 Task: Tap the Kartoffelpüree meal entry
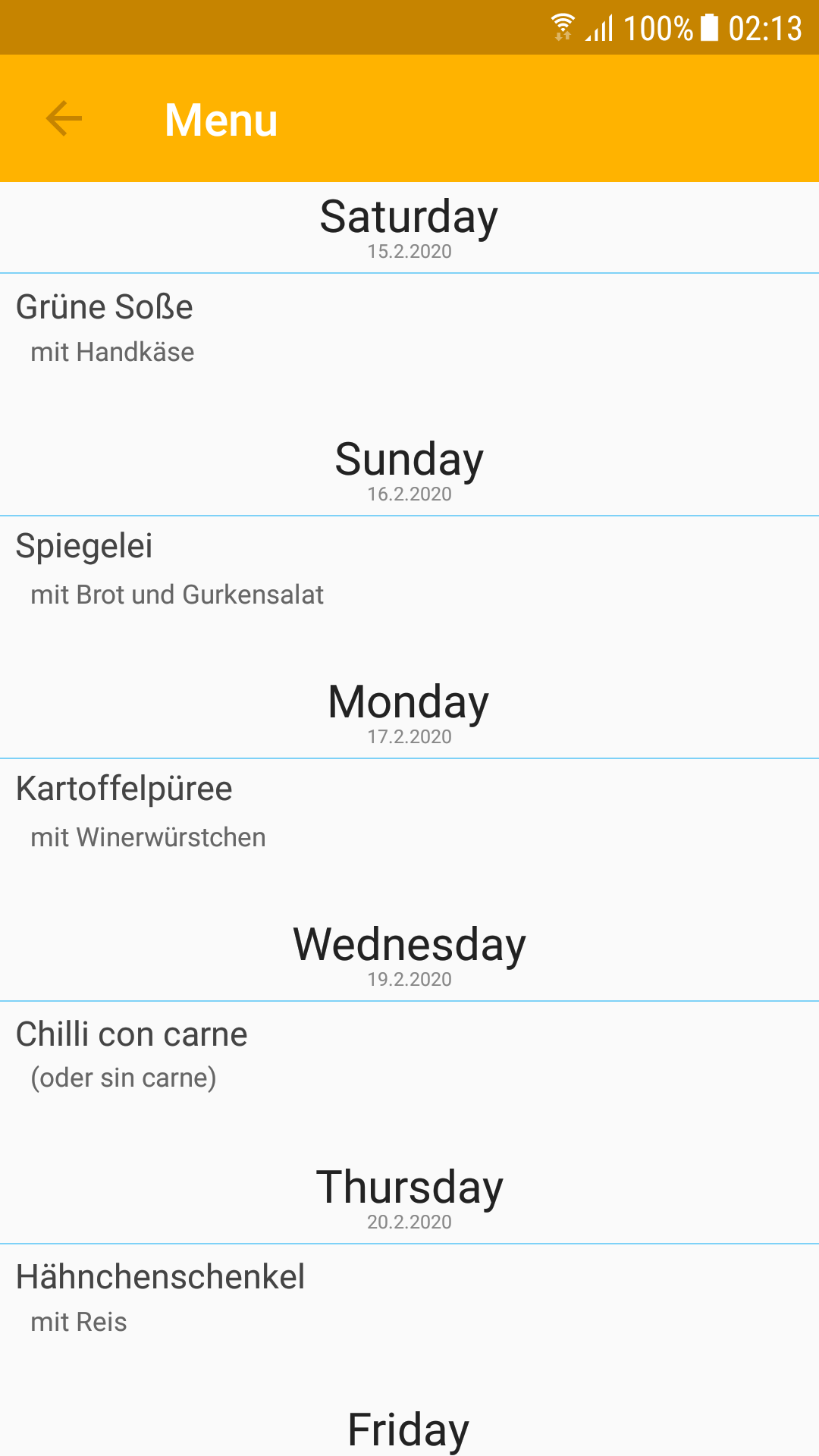pyautogui.click(x=124, y=789)
